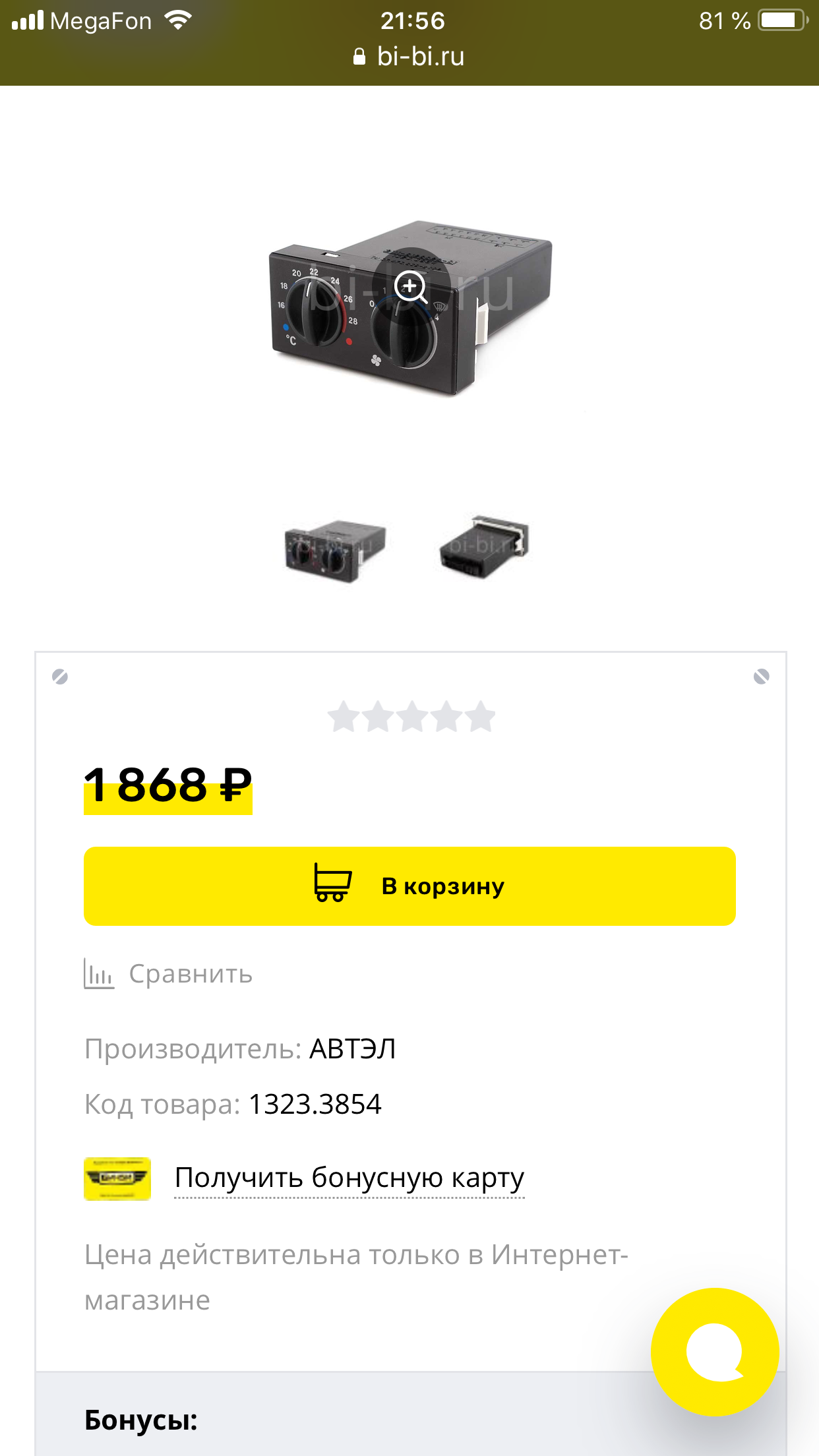Open the yellow chat bubble button

coord(715,1352)
